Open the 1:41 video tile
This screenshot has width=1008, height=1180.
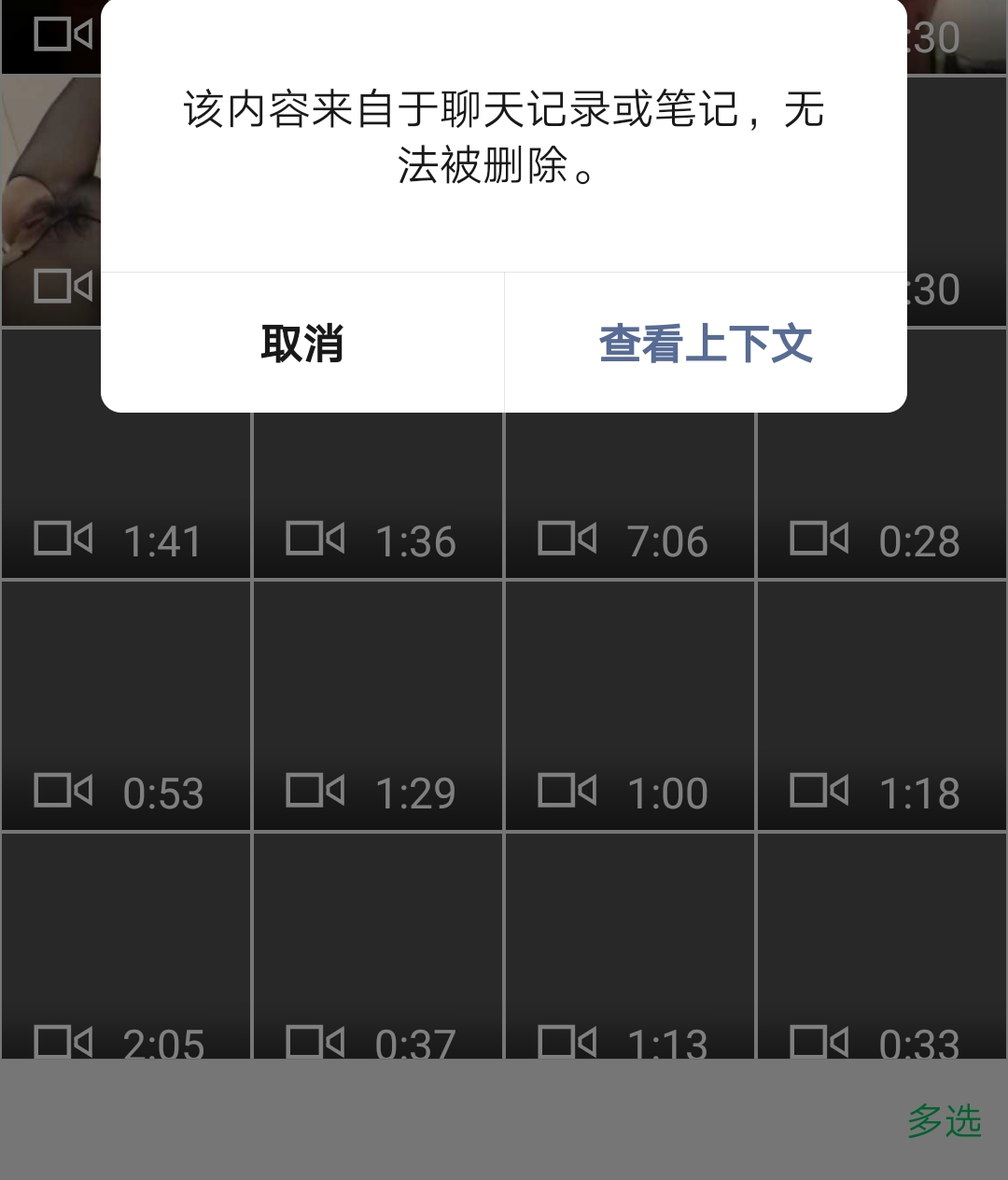(x=126, y=497)
